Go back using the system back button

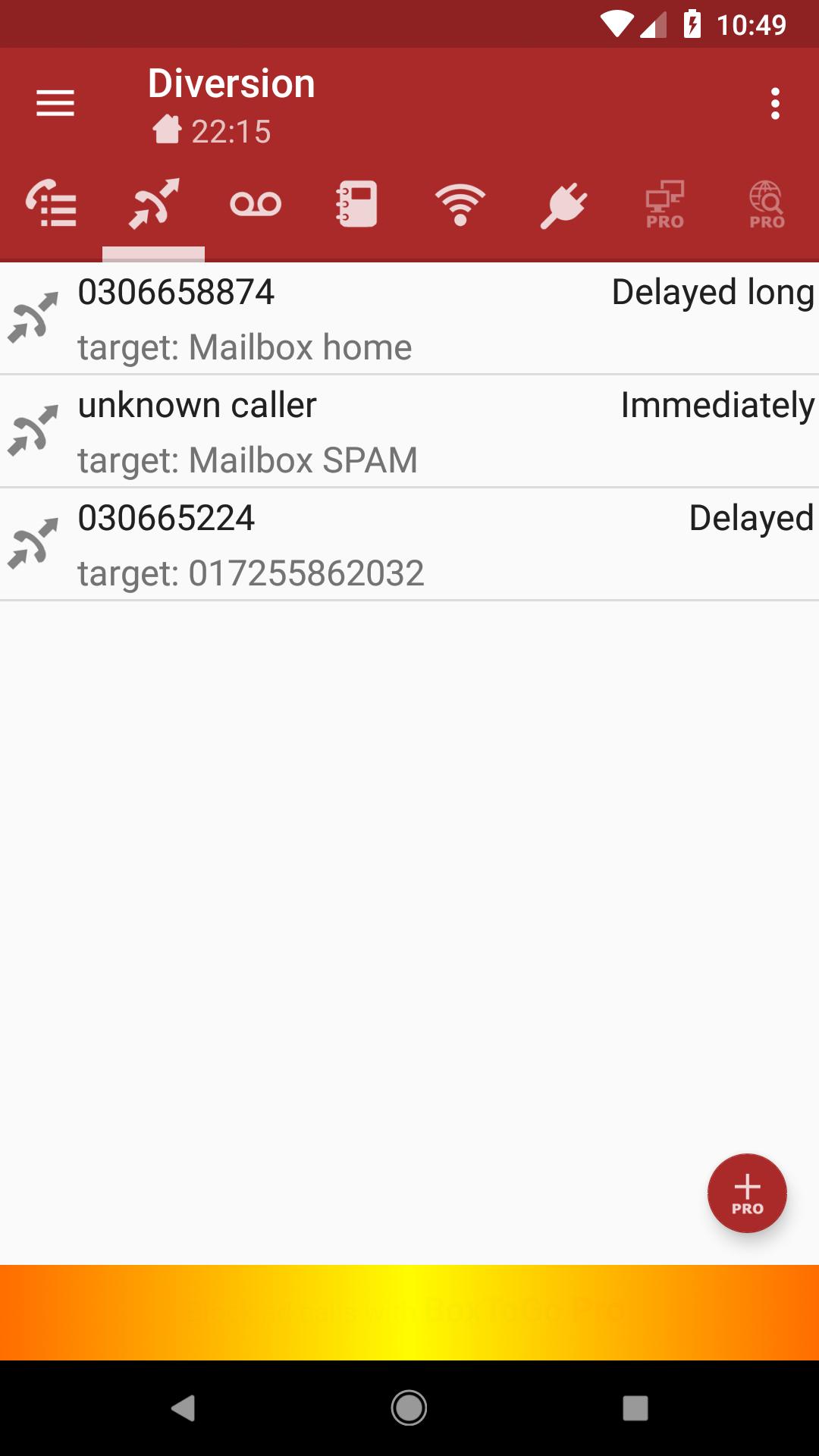click(x=183, y=1408)
